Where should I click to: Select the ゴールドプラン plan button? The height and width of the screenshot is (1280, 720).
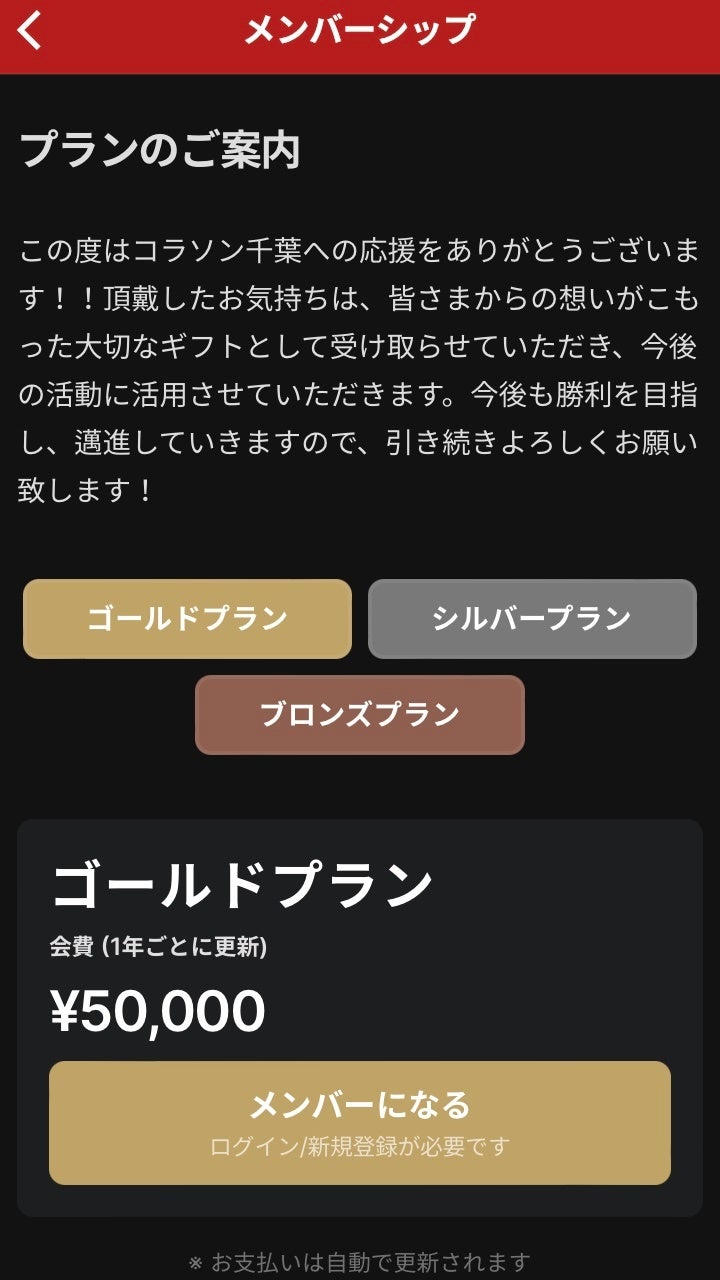click(x=187, y=619)
